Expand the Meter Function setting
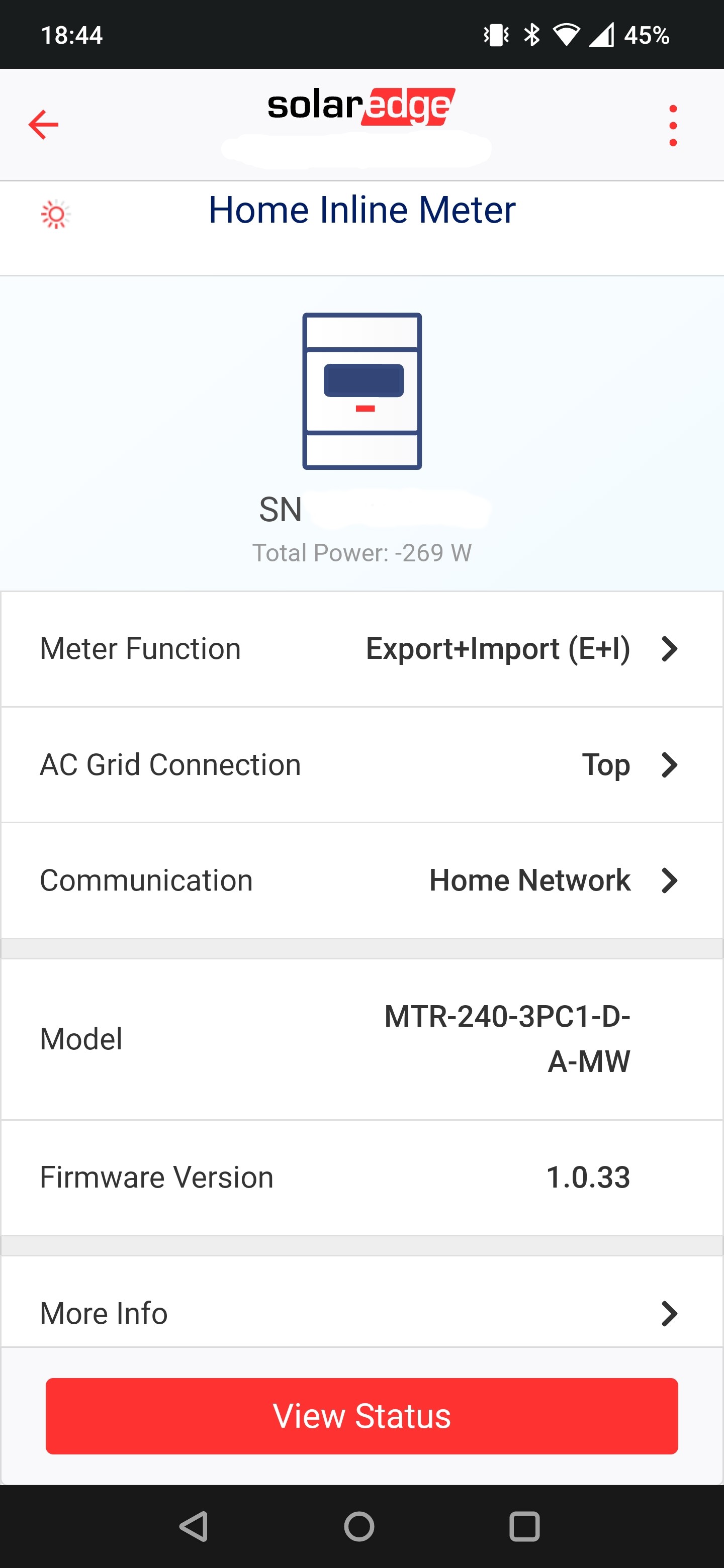 (x=361, y=648)
